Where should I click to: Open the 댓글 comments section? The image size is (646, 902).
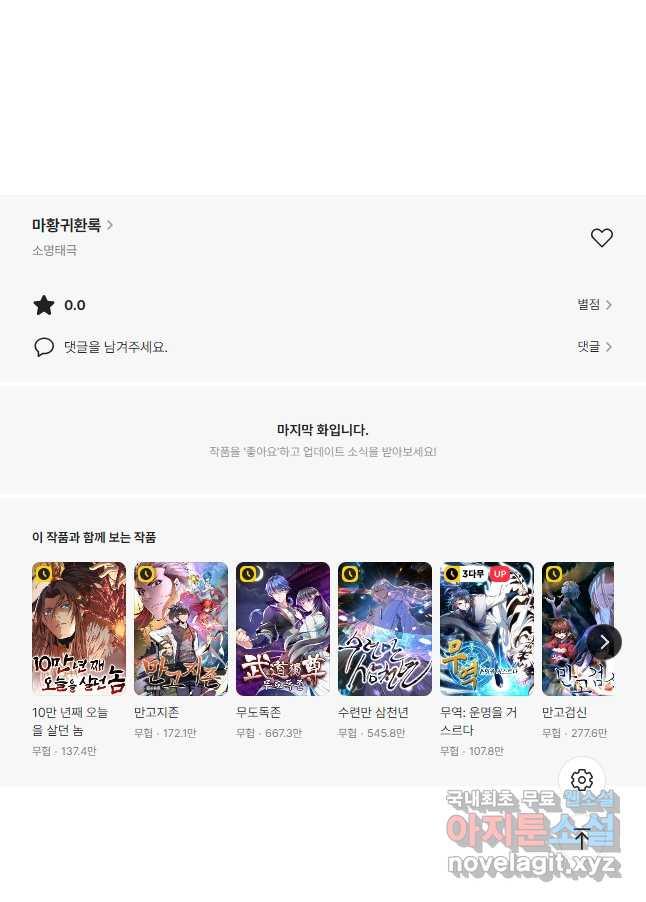[x=594, y=347]
